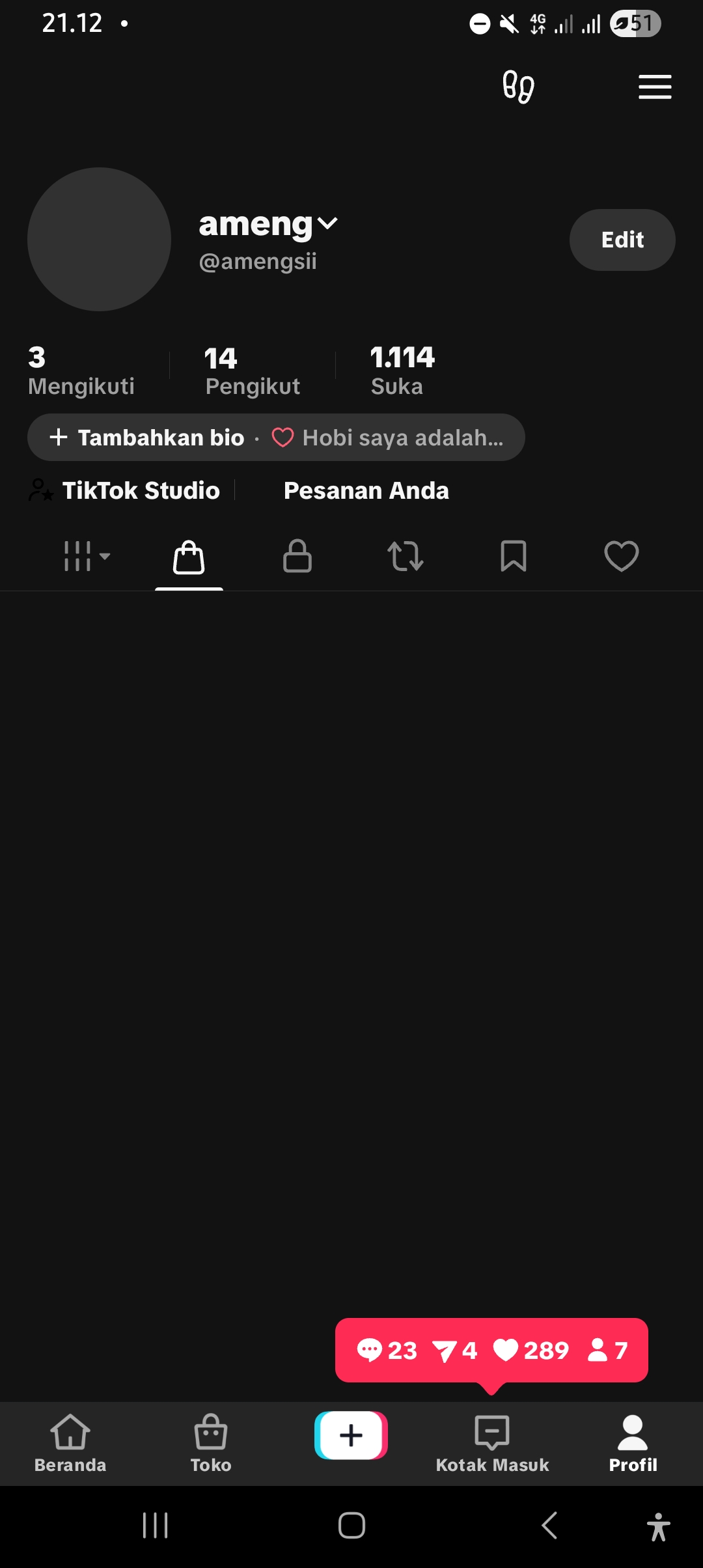Switch to the liked videos heart tab
Viewport: 703px width, 1568px height.
pos(621,557)
